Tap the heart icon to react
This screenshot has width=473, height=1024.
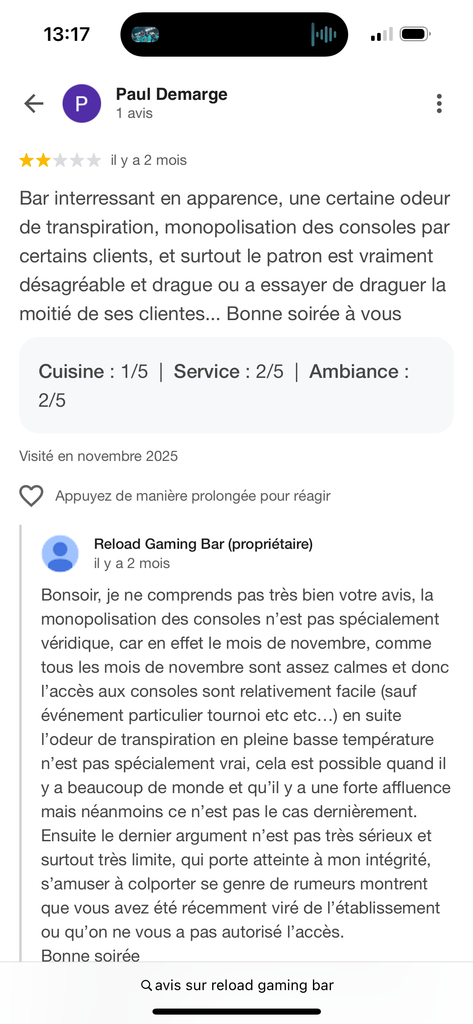click(x=31, y=496)
